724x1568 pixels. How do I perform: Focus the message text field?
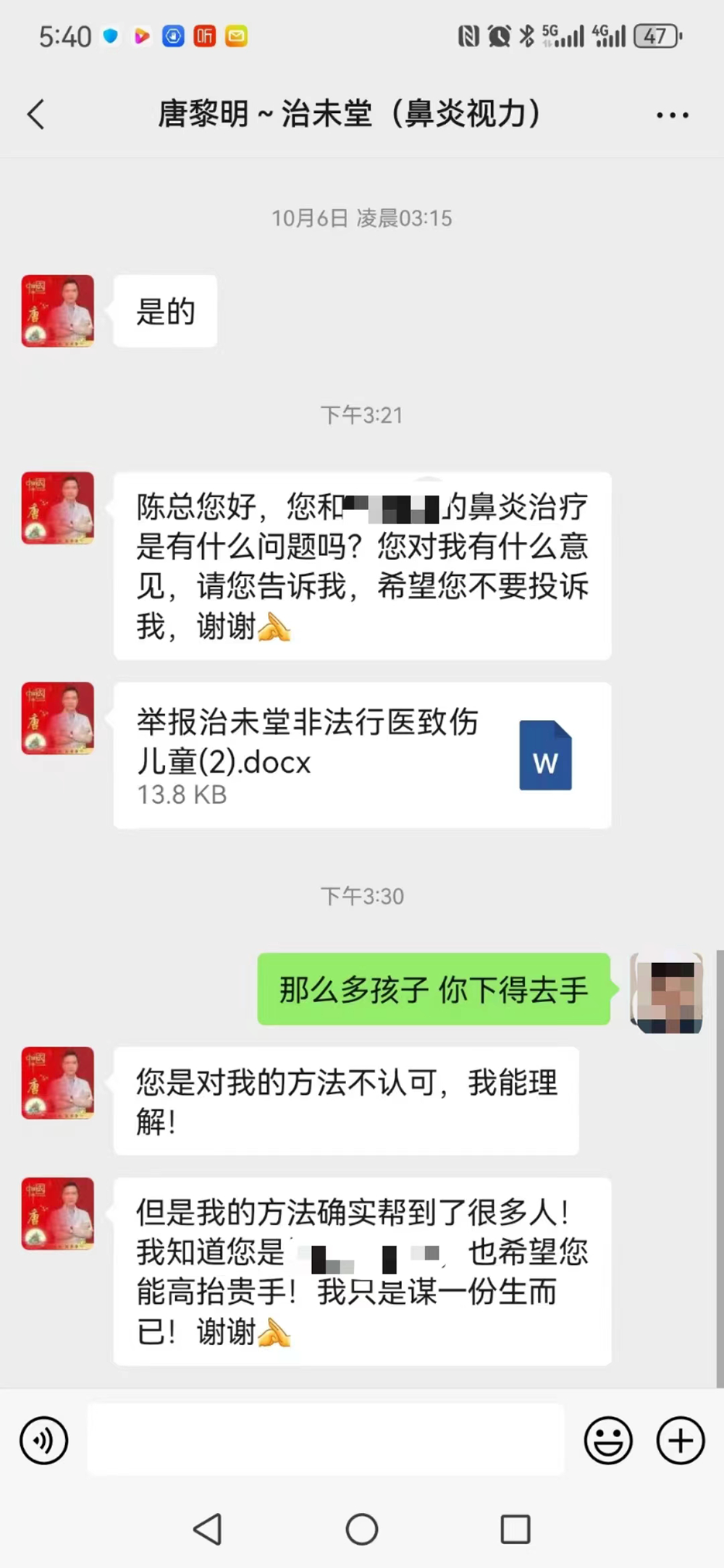point(326,1440)
